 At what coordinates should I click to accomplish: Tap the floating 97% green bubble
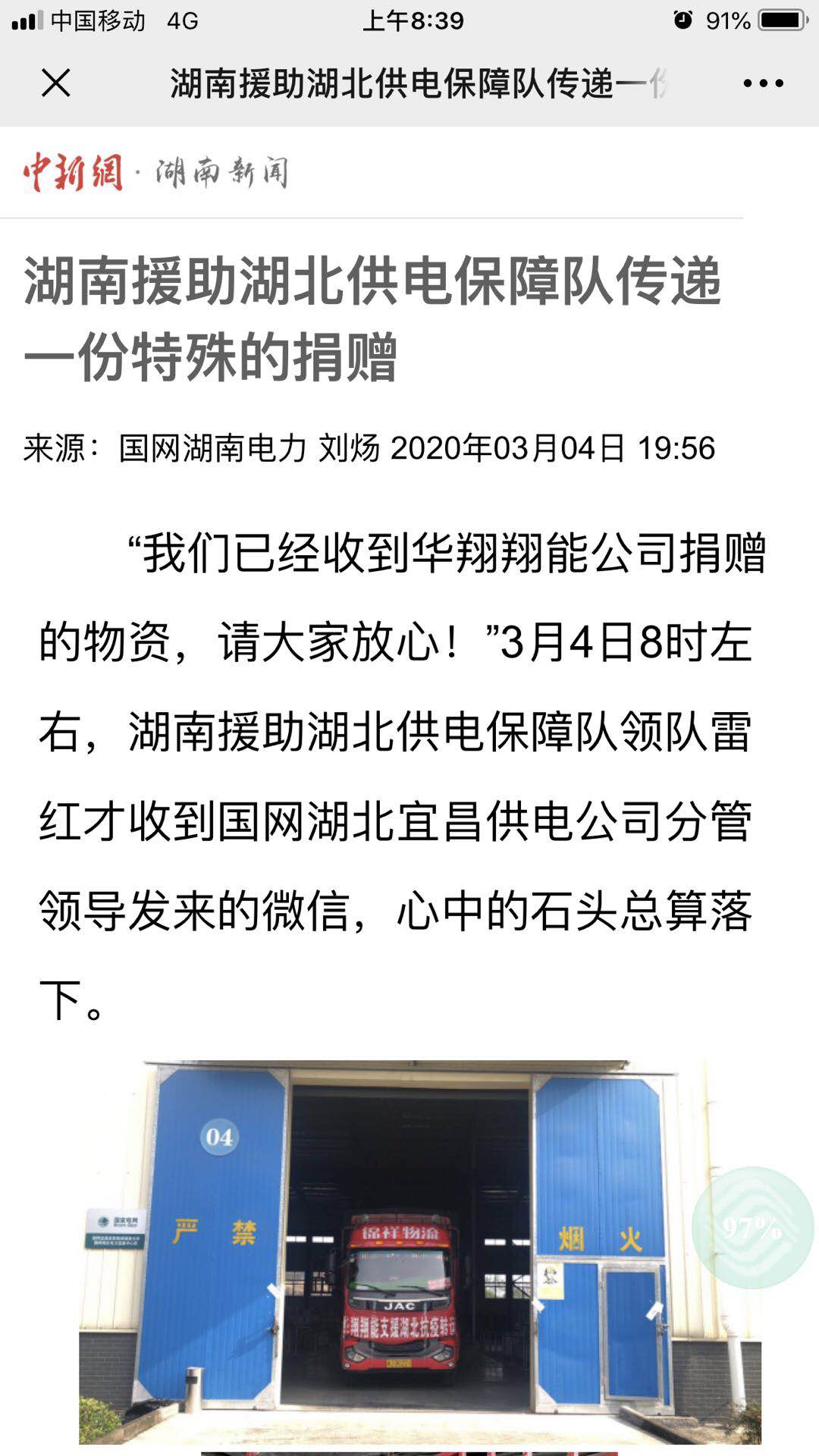(752, 1227)
